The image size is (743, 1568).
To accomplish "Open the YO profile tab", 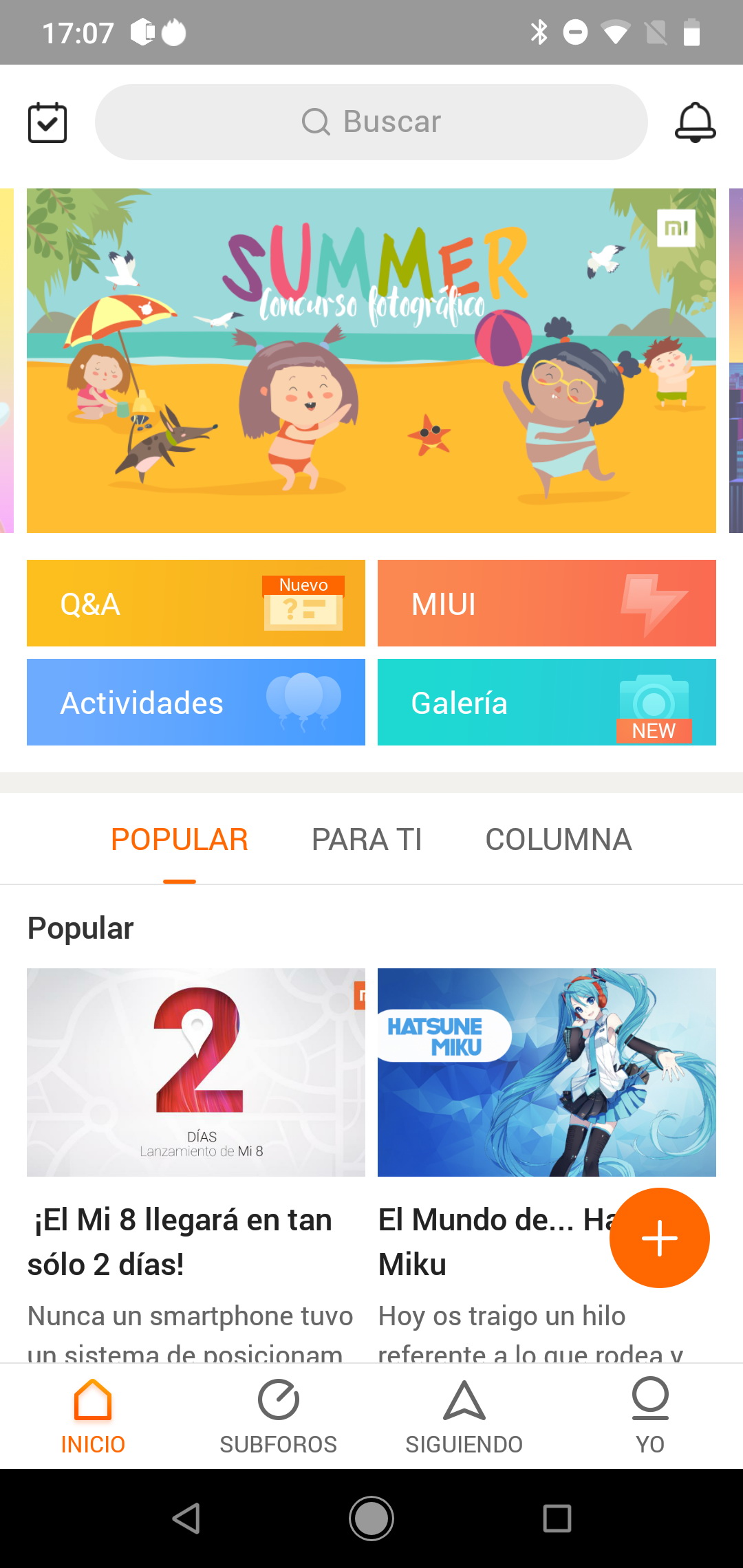I will coord(650,1417).
